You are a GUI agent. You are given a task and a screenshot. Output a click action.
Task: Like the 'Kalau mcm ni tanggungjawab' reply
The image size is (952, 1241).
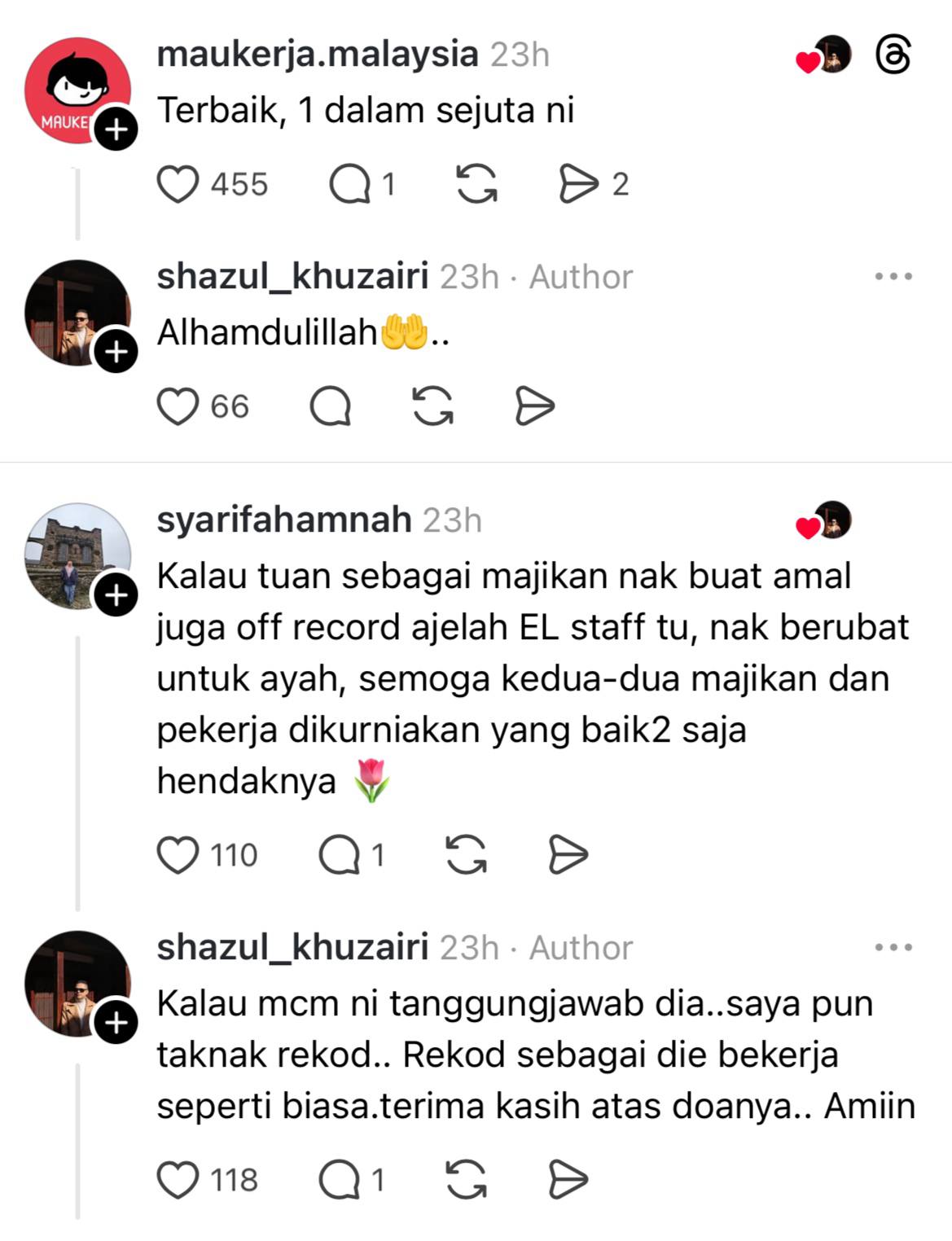[178, 1179]
